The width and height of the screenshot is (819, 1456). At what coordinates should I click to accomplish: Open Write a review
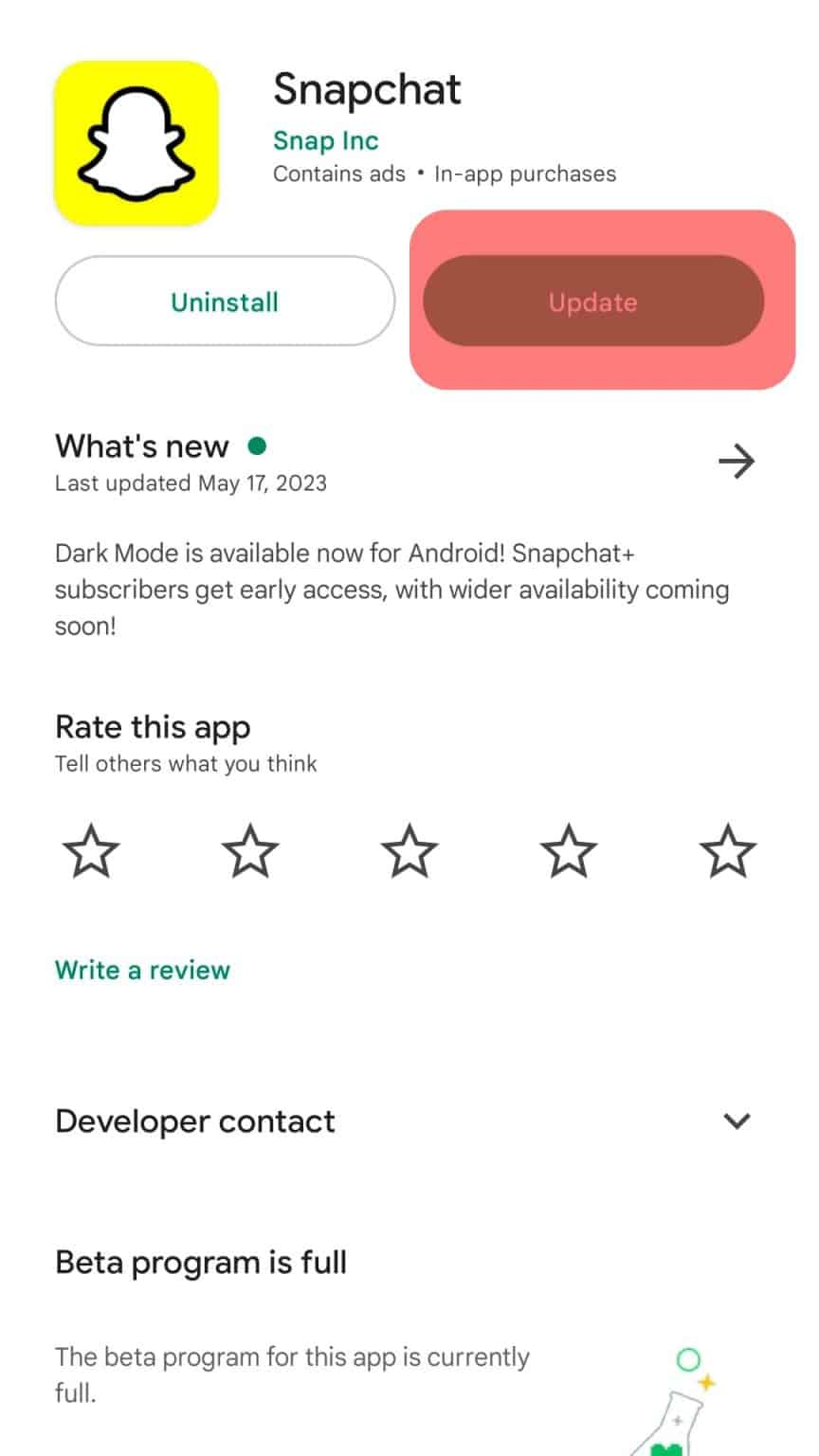click(x=142, y=970)
